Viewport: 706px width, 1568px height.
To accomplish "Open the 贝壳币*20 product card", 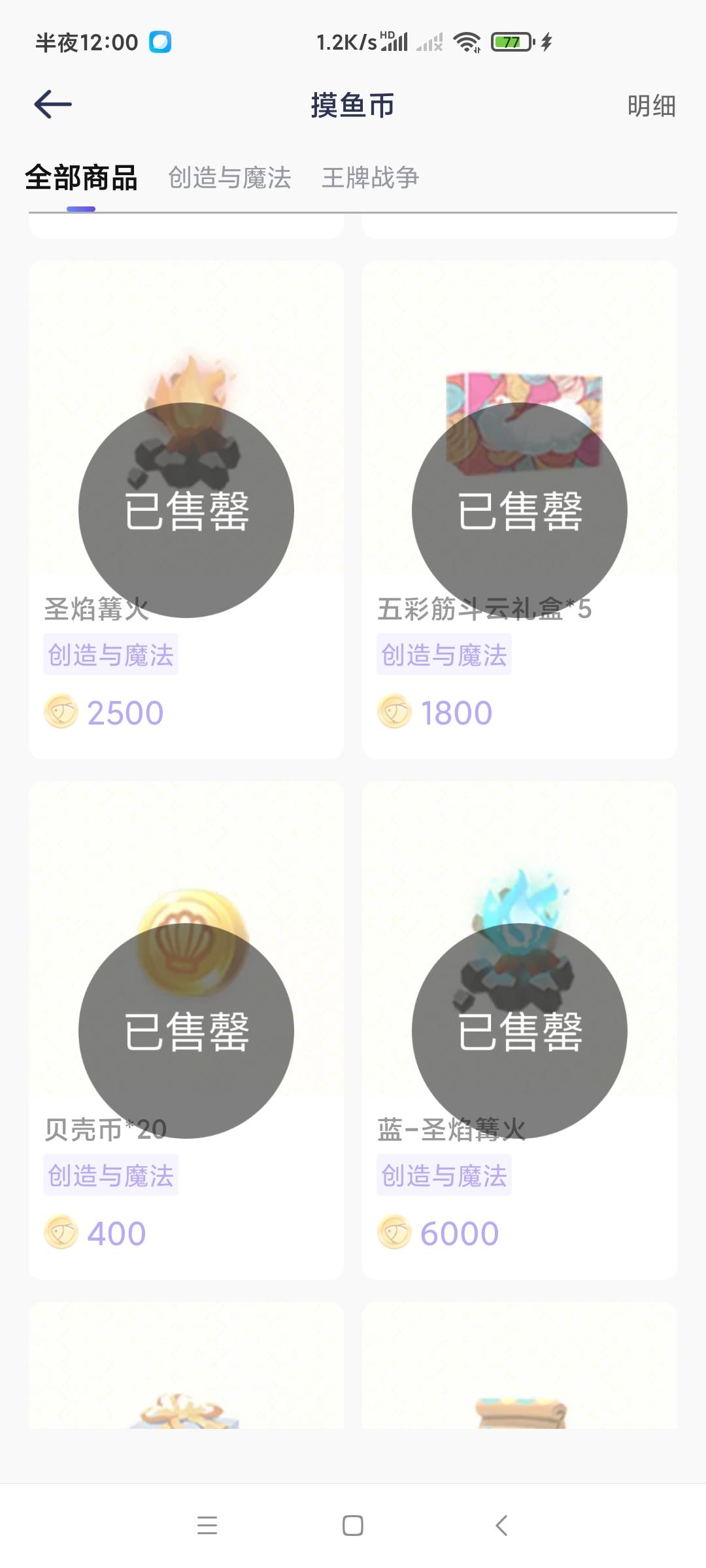I will (x=186, y=1030).
